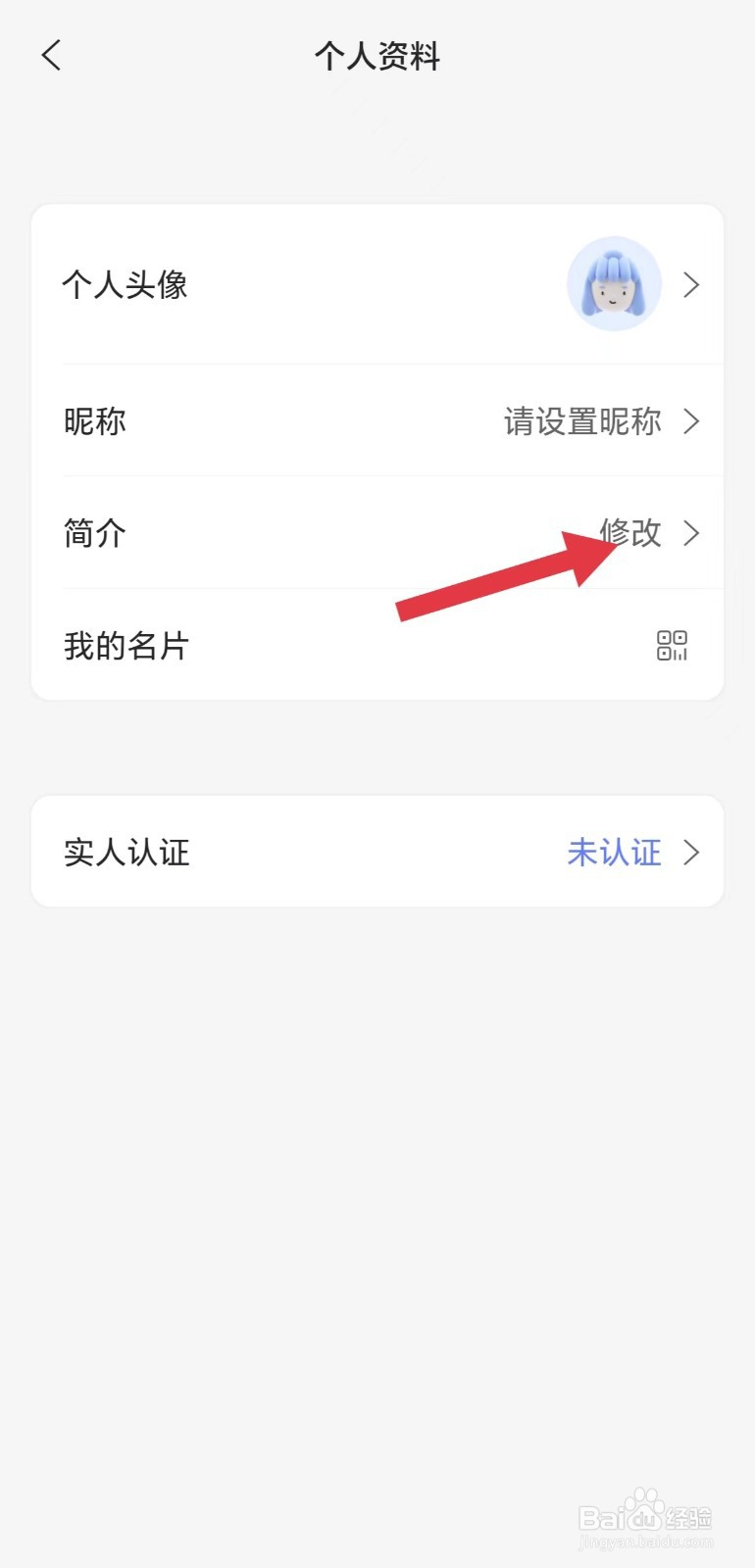Click 请设置昵称 to set a nickname
The height and width of the screenshot is (1568, 755).
click(580, 421)
